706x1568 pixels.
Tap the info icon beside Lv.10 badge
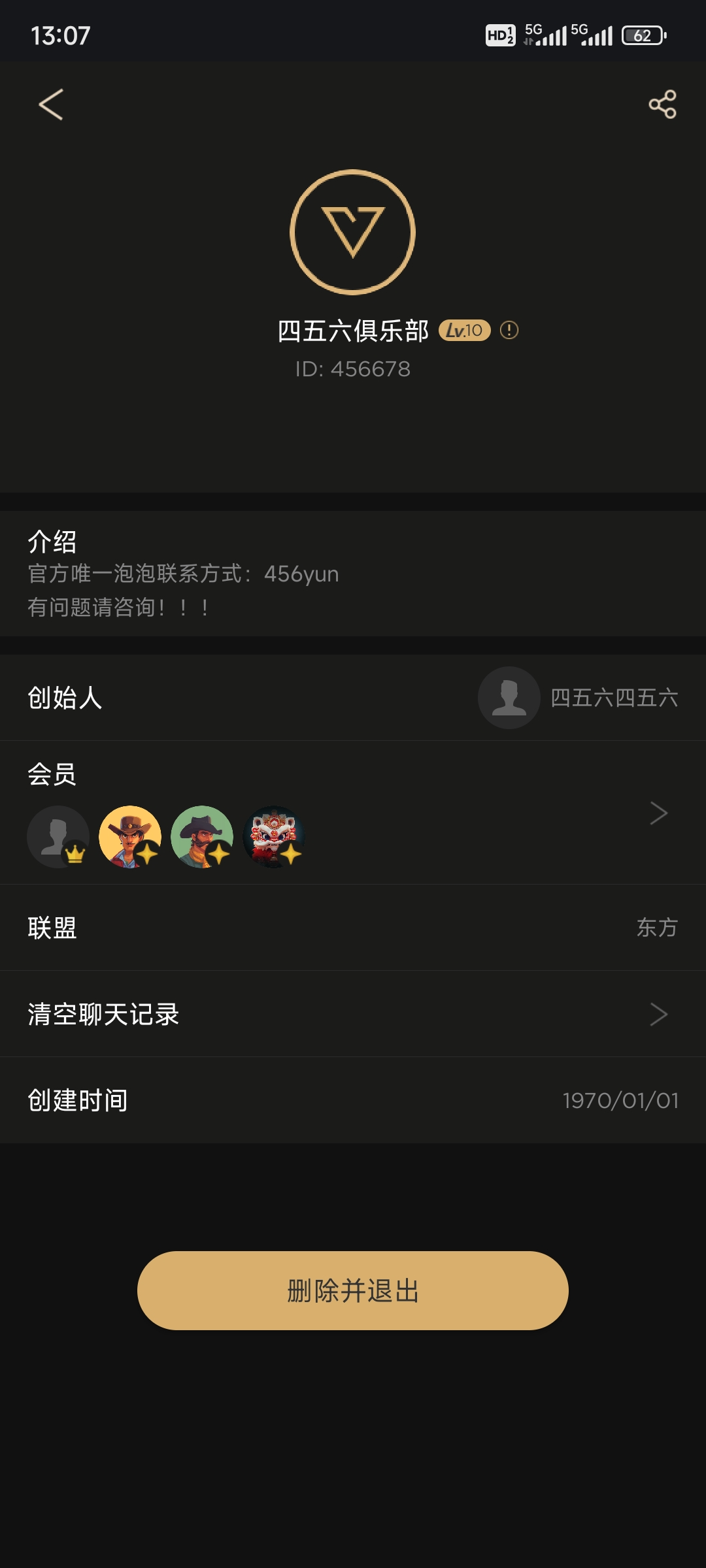pyautogui.click(x=509, y=331)
